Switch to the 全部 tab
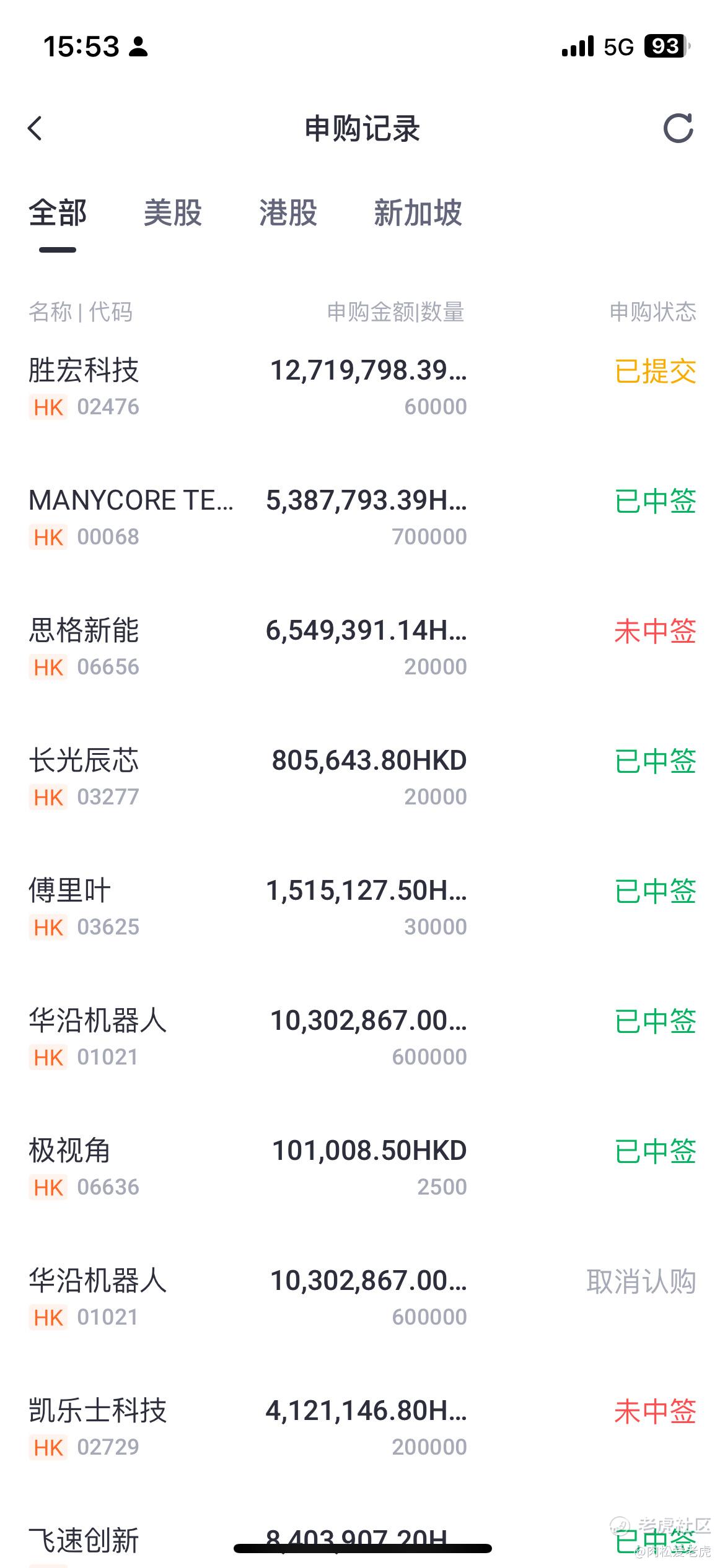The width and height of the screenshot is (725, 1568). [x=58, y=214]
